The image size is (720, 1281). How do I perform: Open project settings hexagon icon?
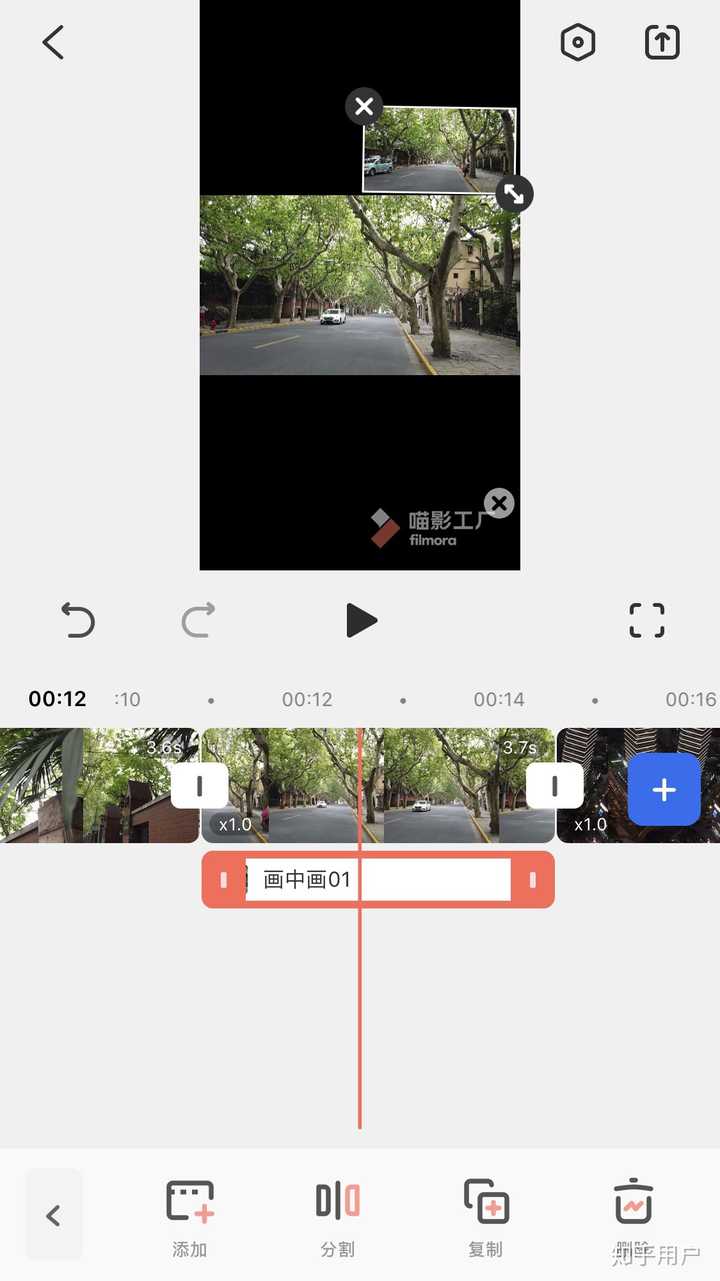578,43
